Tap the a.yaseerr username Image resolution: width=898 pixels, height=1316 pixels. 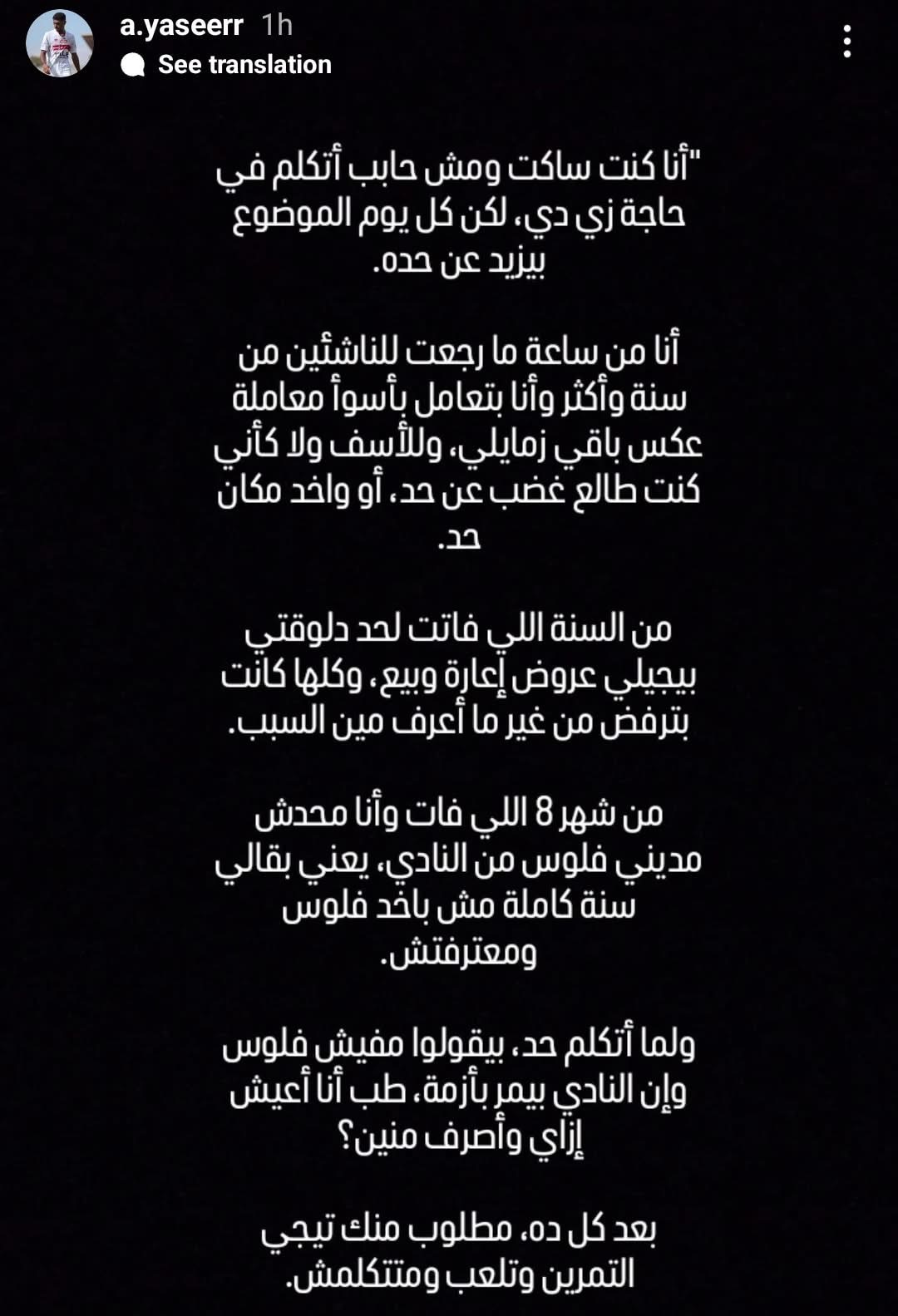coord(180,25)
